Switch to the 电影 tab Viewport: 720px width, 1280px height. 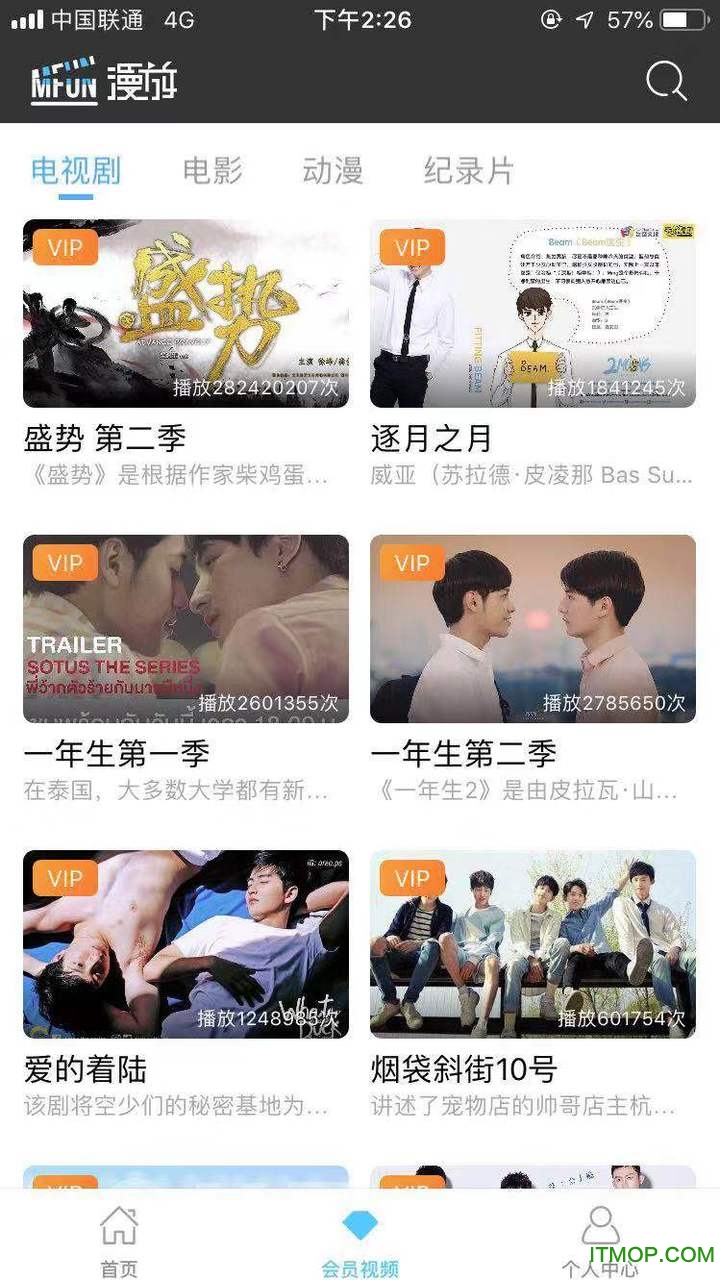click(212, 170)
